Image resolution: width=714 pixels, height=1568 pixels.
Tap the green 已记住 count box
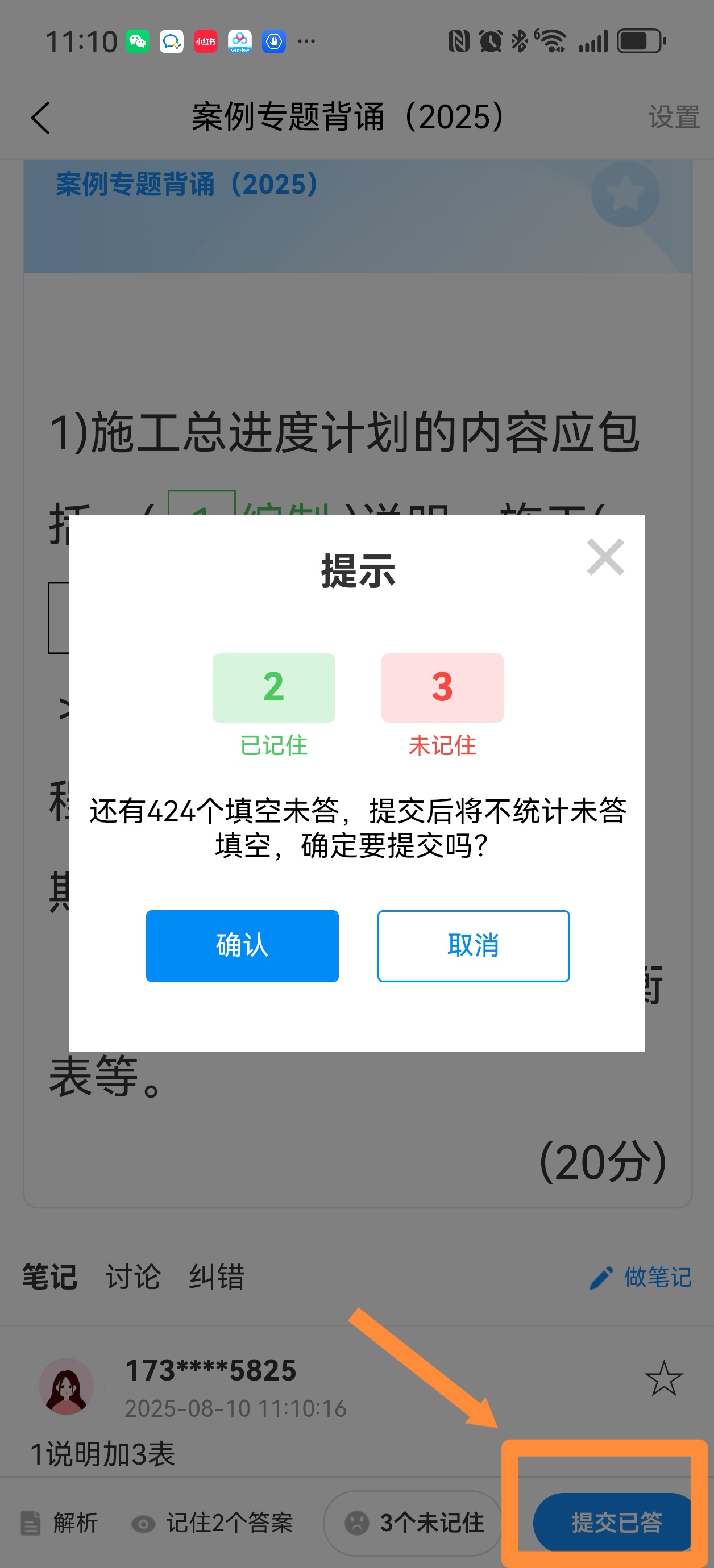tap(273, 688)
